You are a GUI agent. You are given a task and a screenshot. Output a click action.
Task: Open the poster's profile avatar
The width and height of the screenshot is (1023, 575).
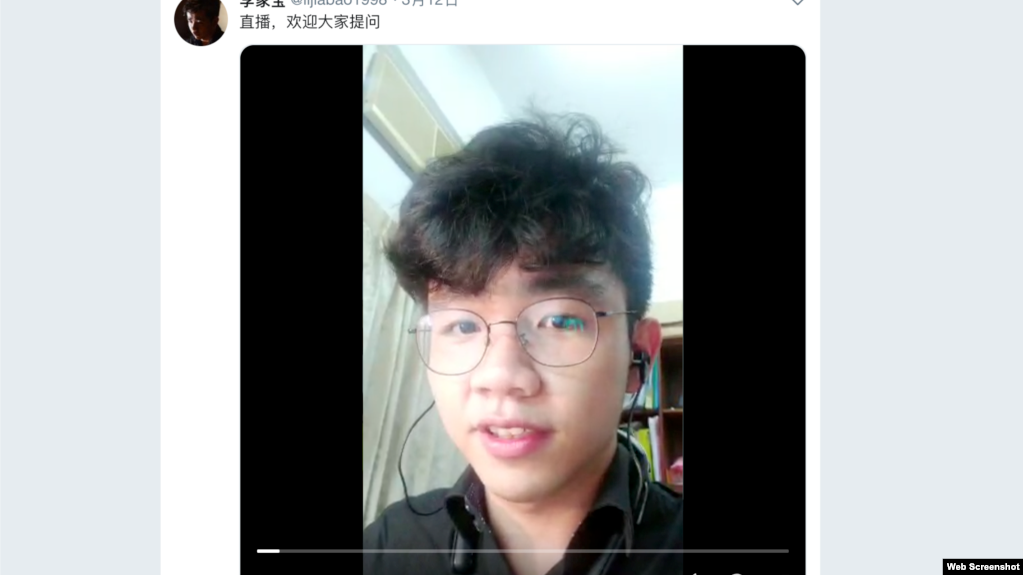(200, 20)
